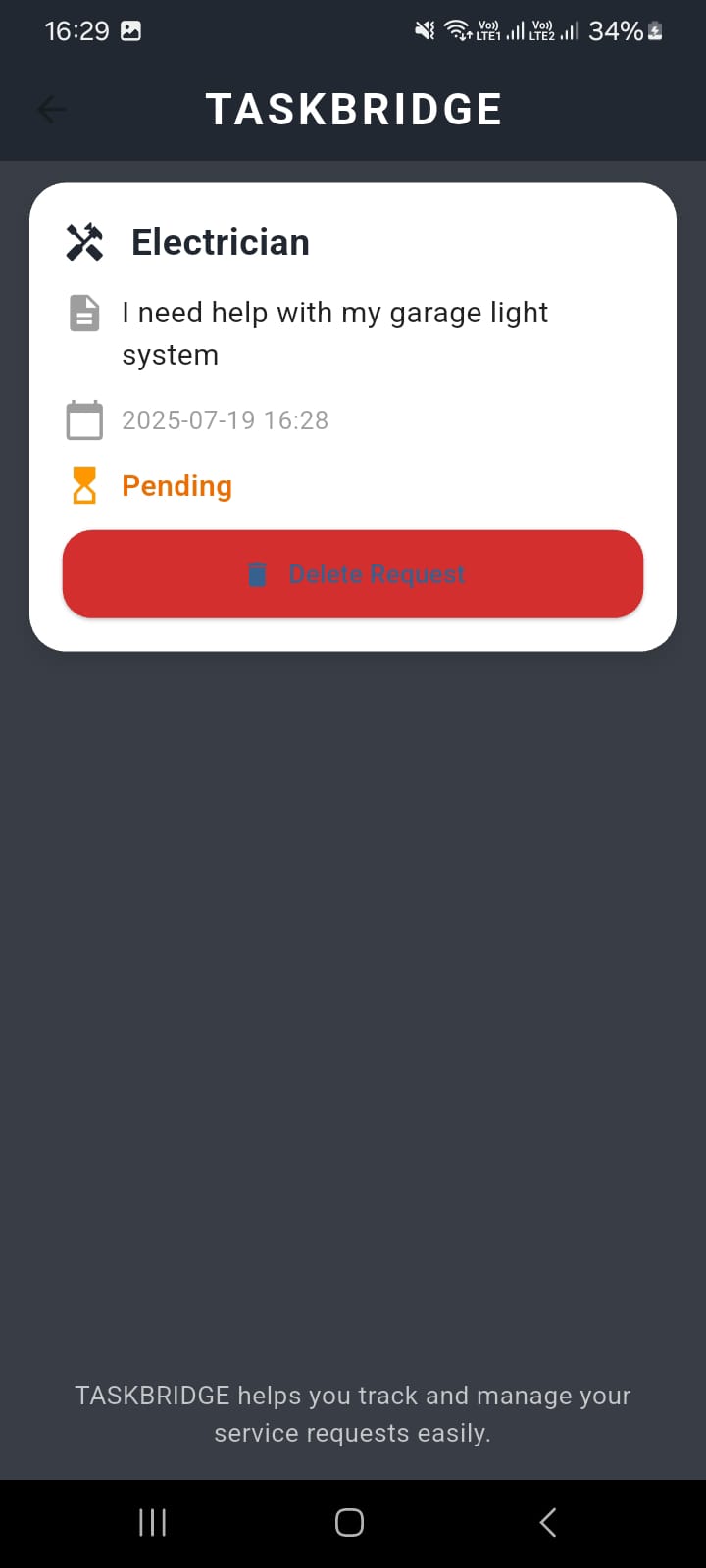Tap the gallery icon beside the clock

[x=130, y=30]
